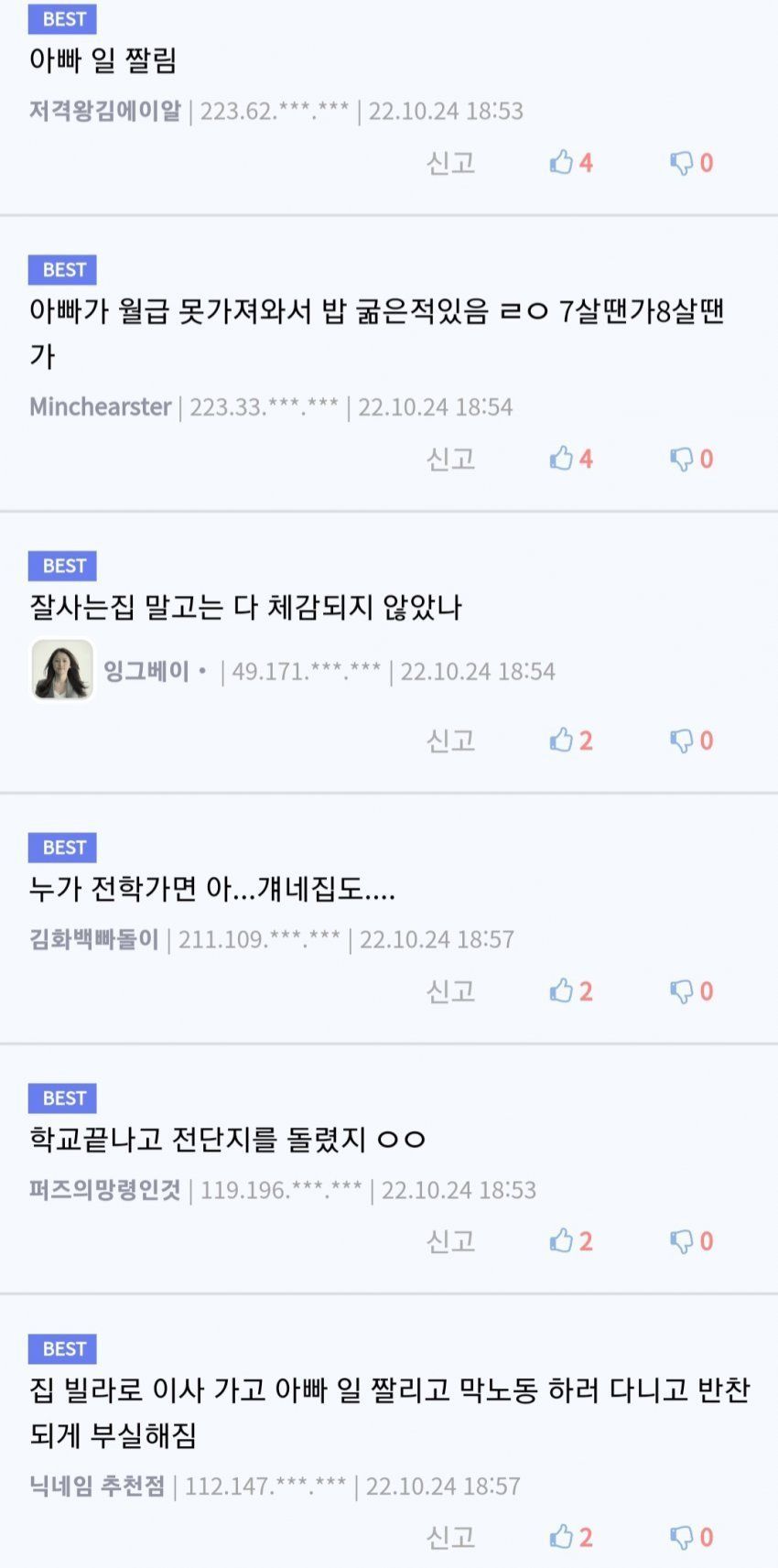The image size is (778, 1568).
Task: Report Minchearster's comment using 신고
Action: [x=451, y=459]
